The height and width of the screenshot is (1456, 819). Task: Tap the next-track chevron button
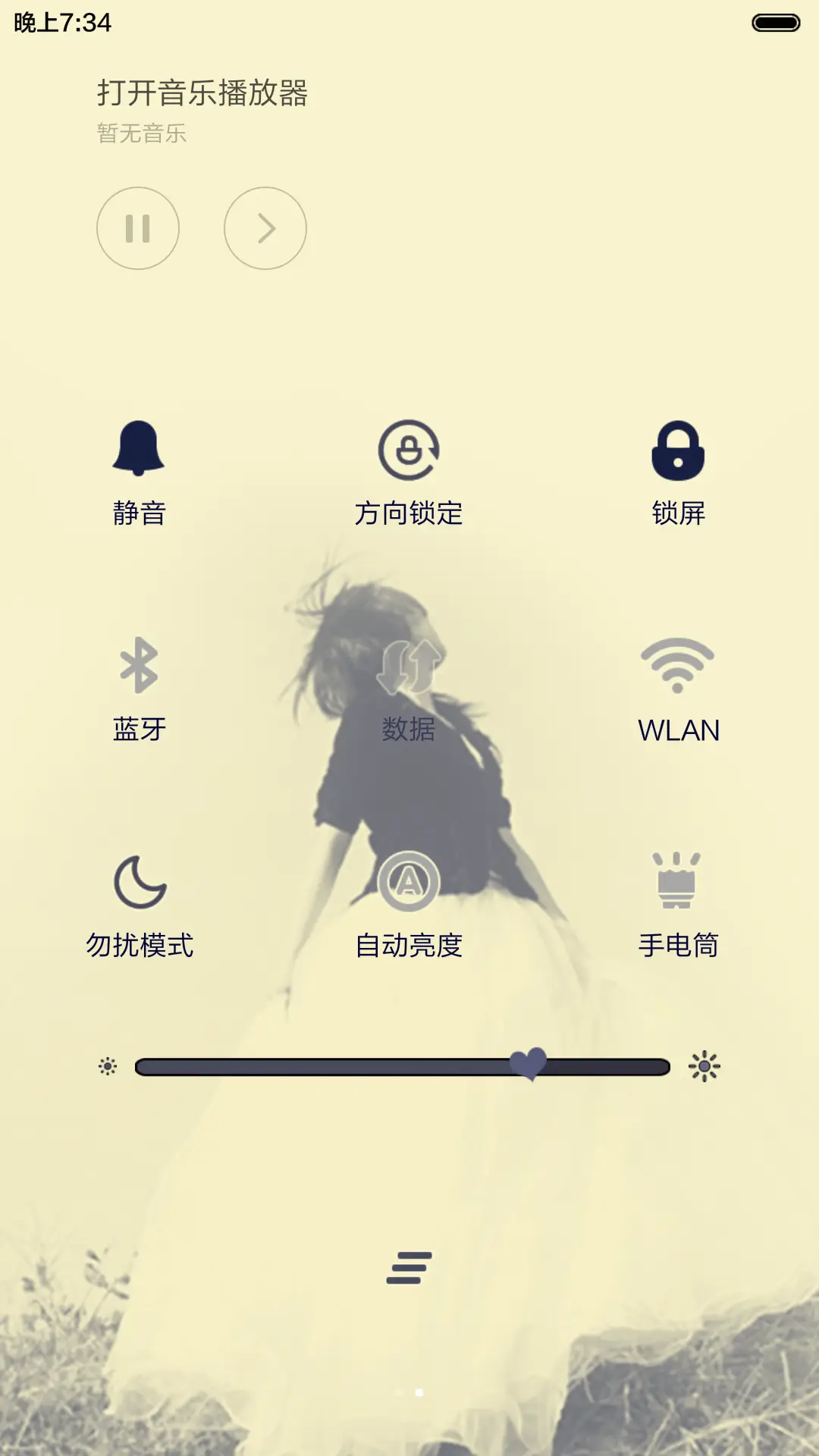click(x=265, y=228)
